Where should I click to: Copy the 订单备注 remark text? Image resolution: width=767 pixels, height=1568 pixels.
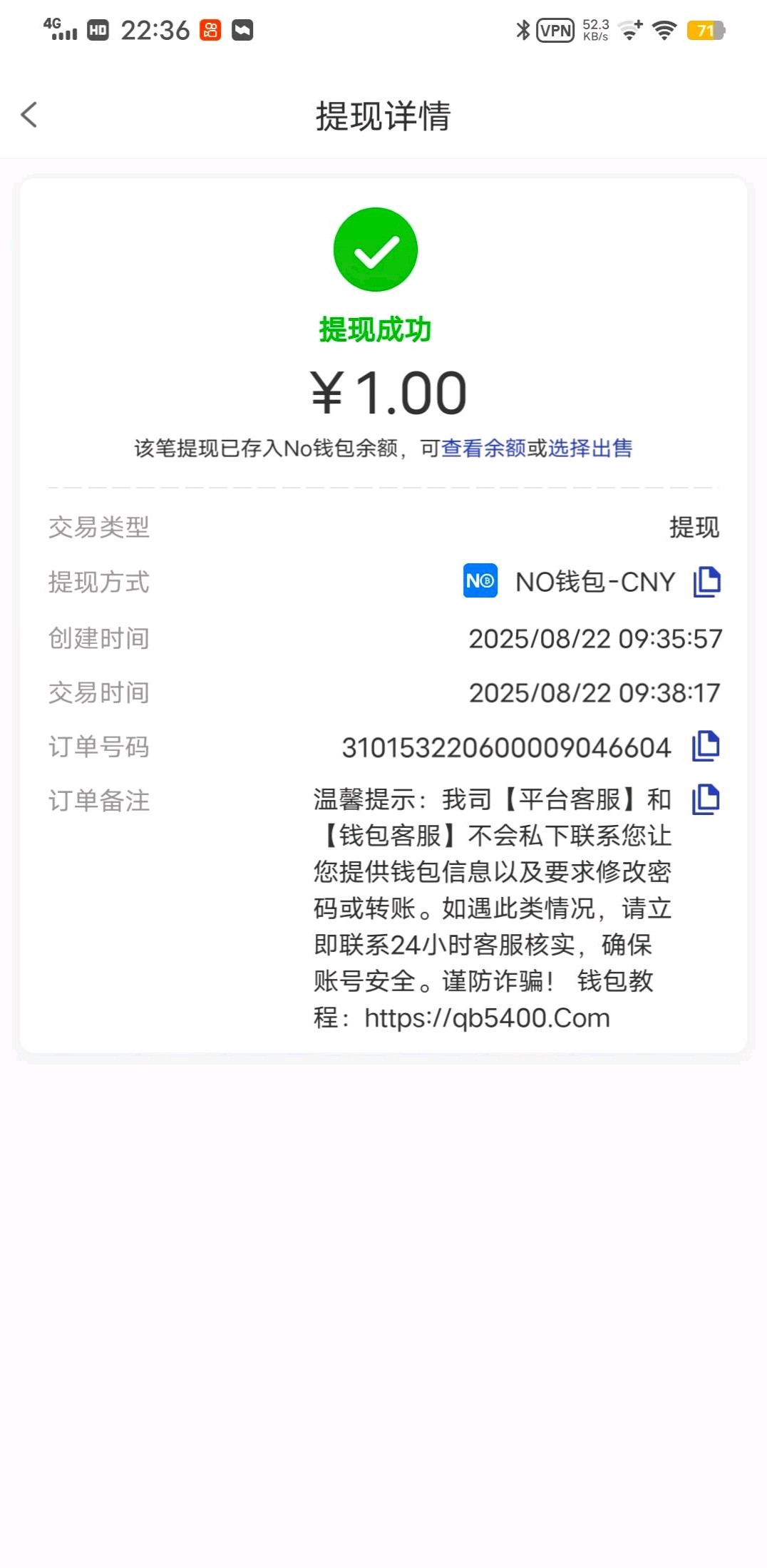706,799
